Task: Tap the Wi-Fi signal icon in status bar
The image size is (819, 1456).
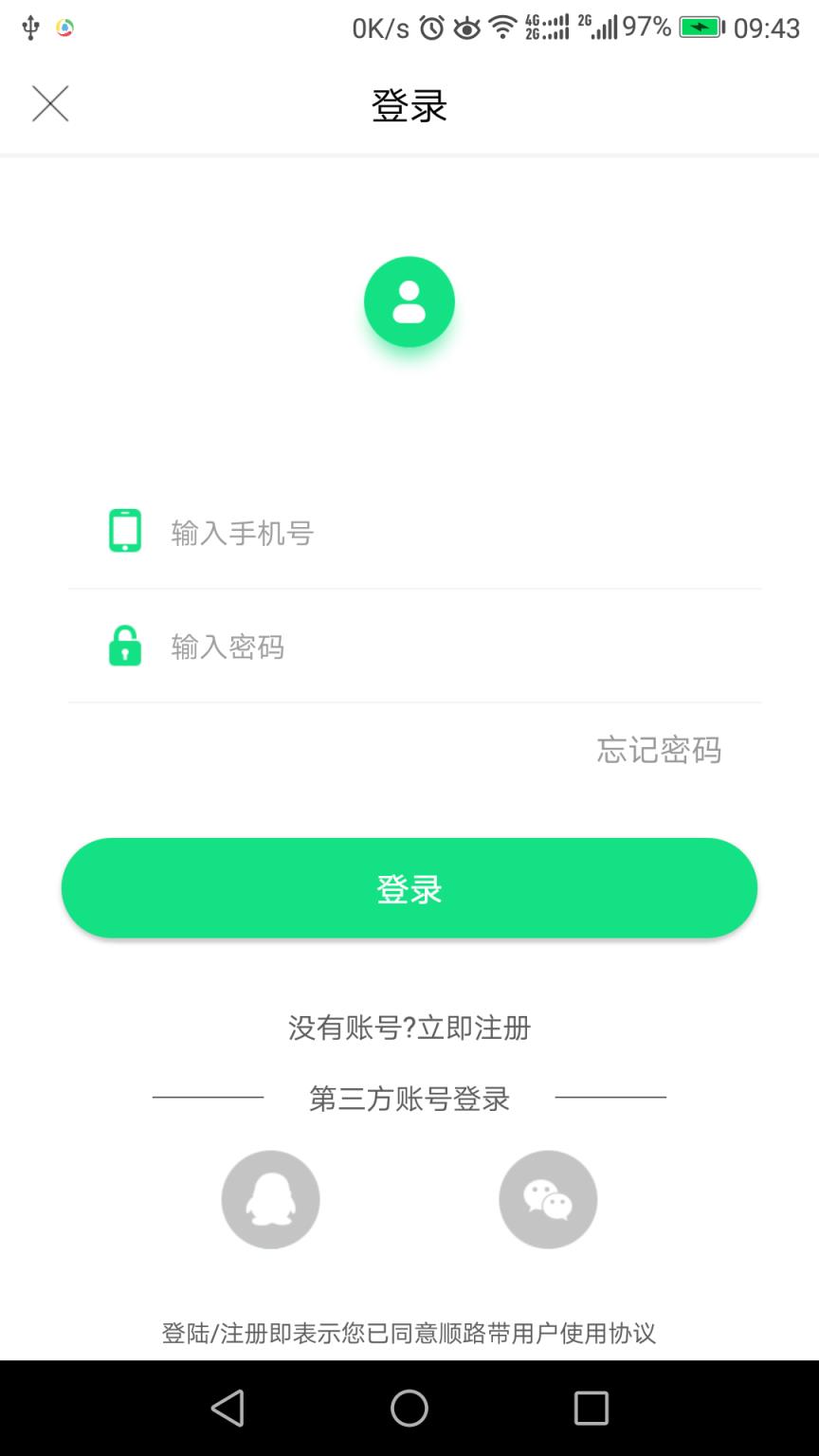Action: point(500,26)
